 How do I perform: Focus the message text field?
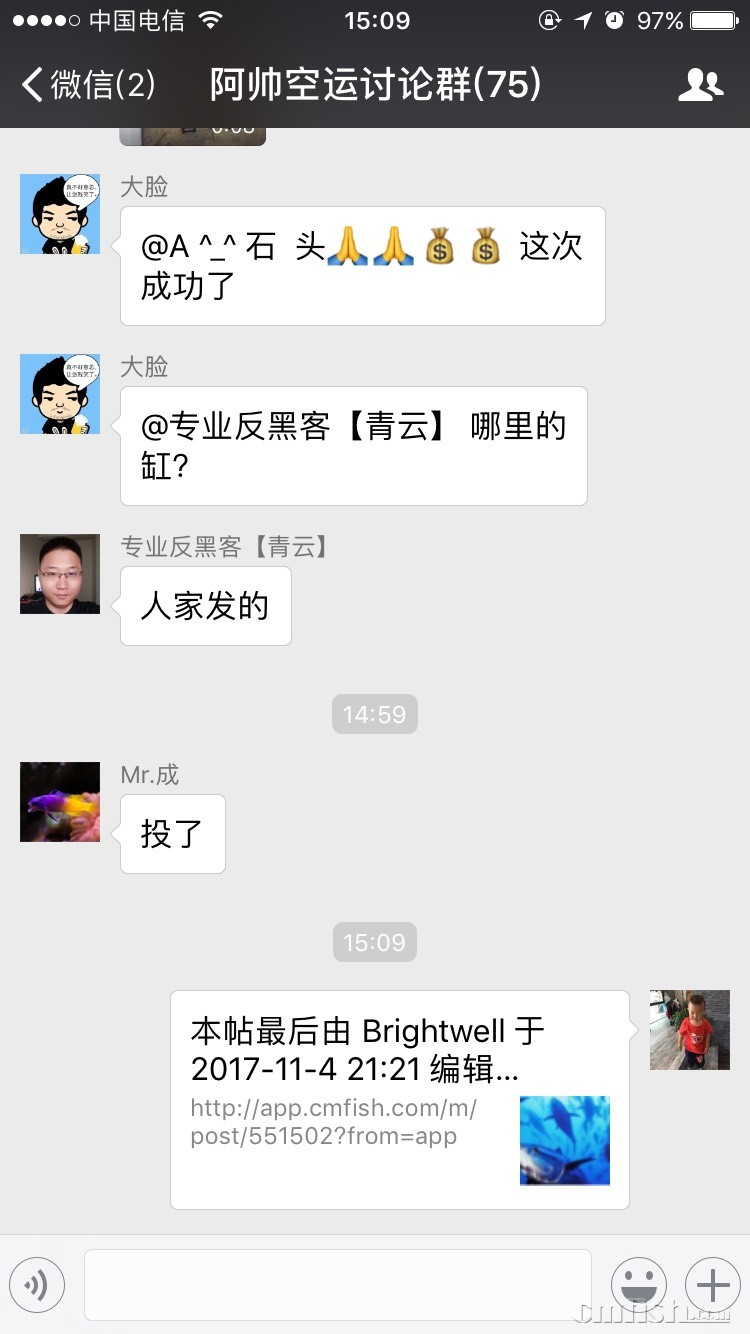tap(337, 1284)
